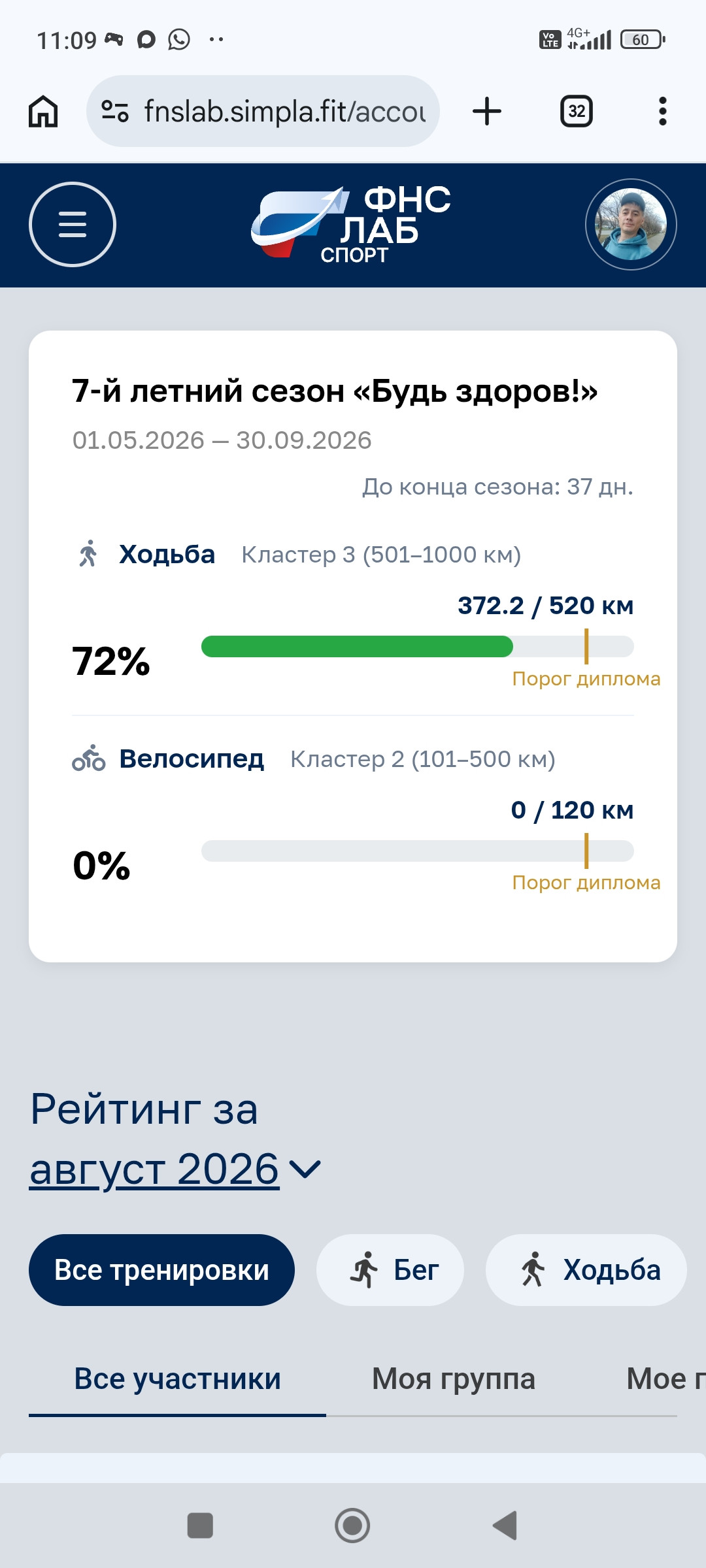The height and width of the screenshot is (1568, 706).
Task: Open the browser overflow menu
Action: click(662, 111)
